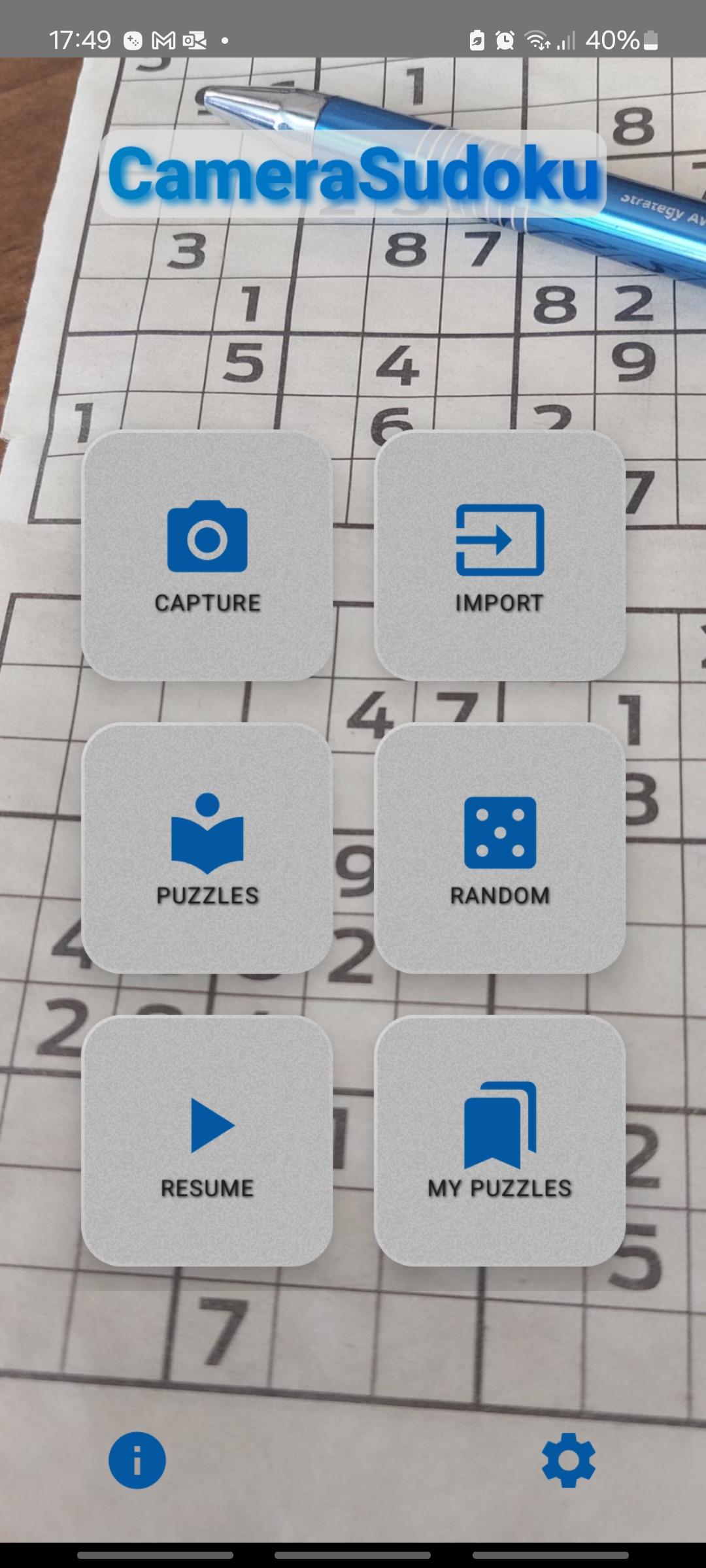Open the info icon
The width and height of the screenshot is (706, 1568).
tap(137, 1460)
